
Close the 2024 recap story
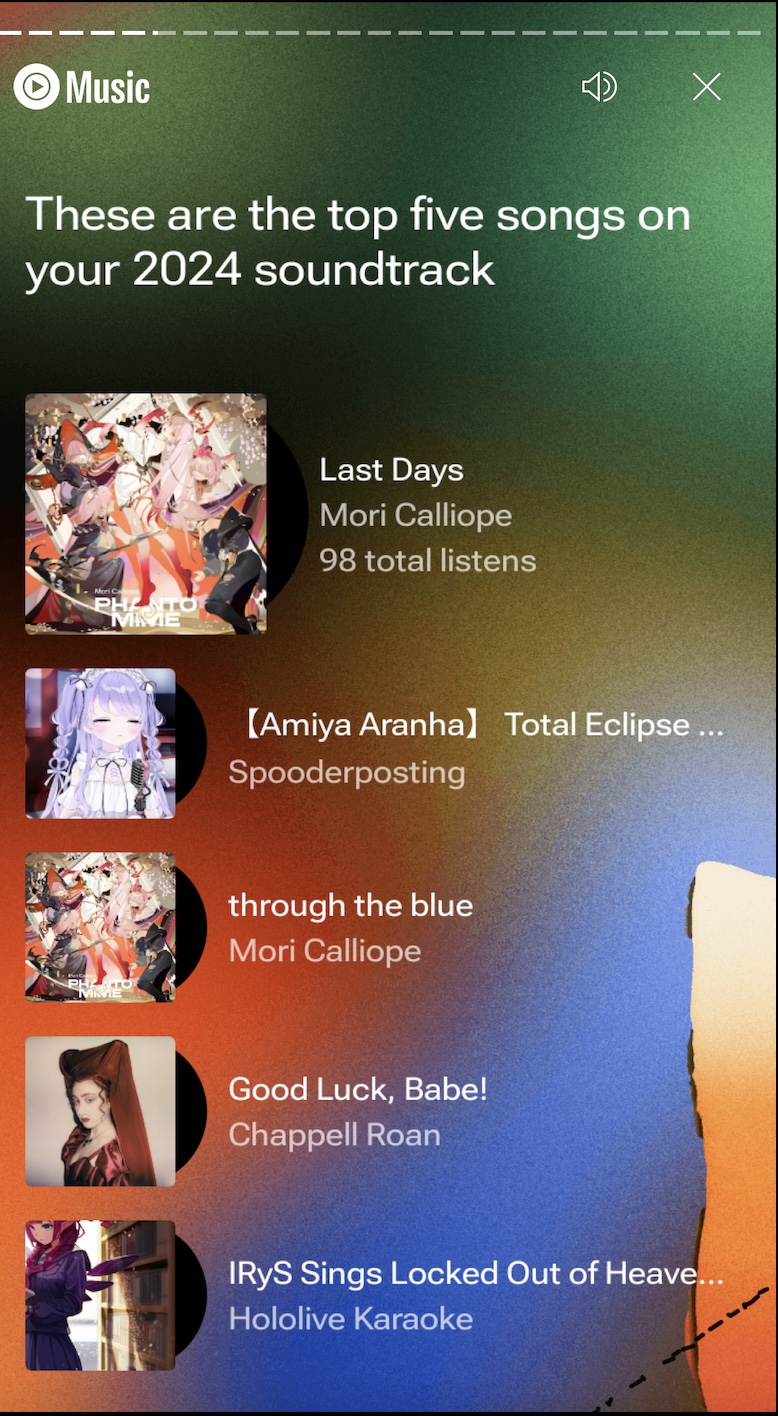tap(707, 87)
